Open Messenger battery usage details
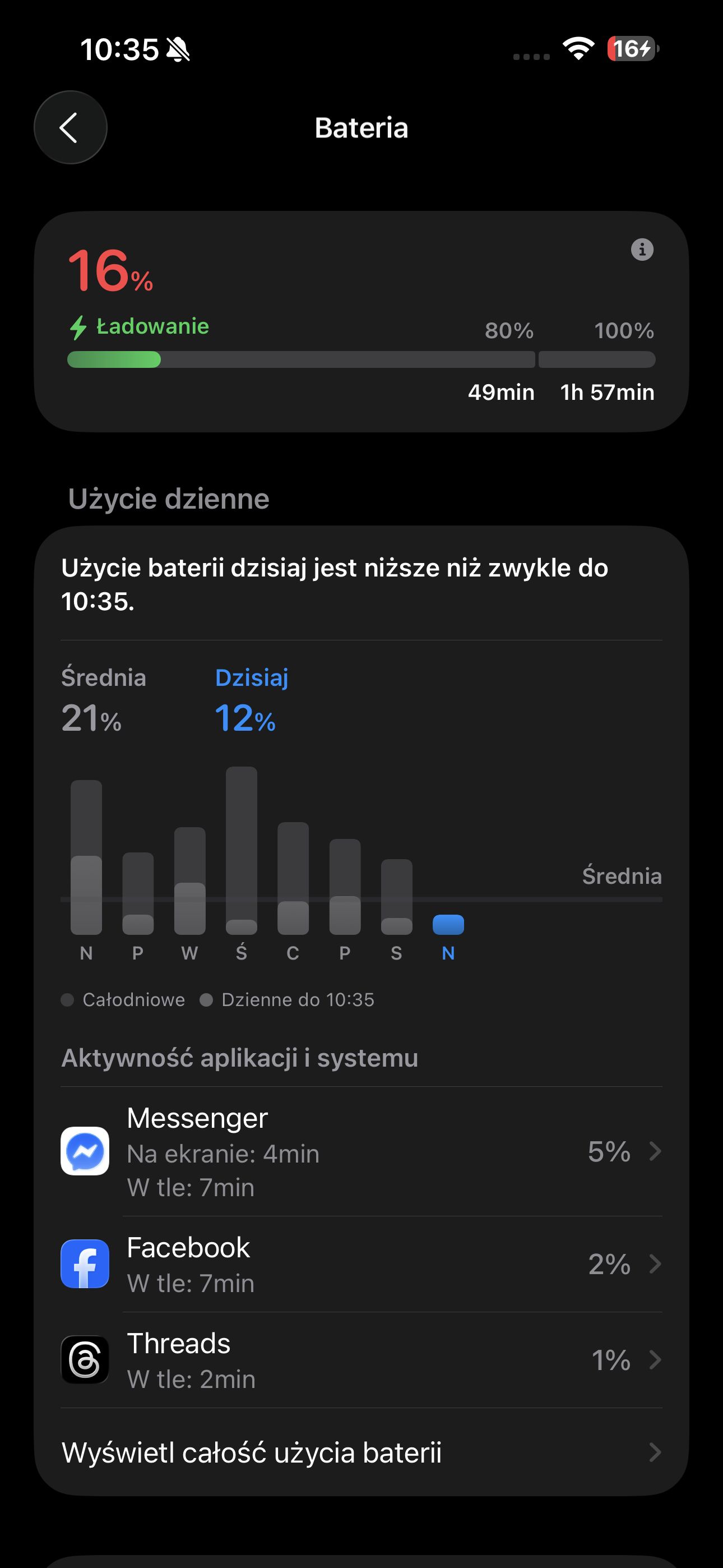Viewport: 723px width, 1568px height. click(361, 1152)
